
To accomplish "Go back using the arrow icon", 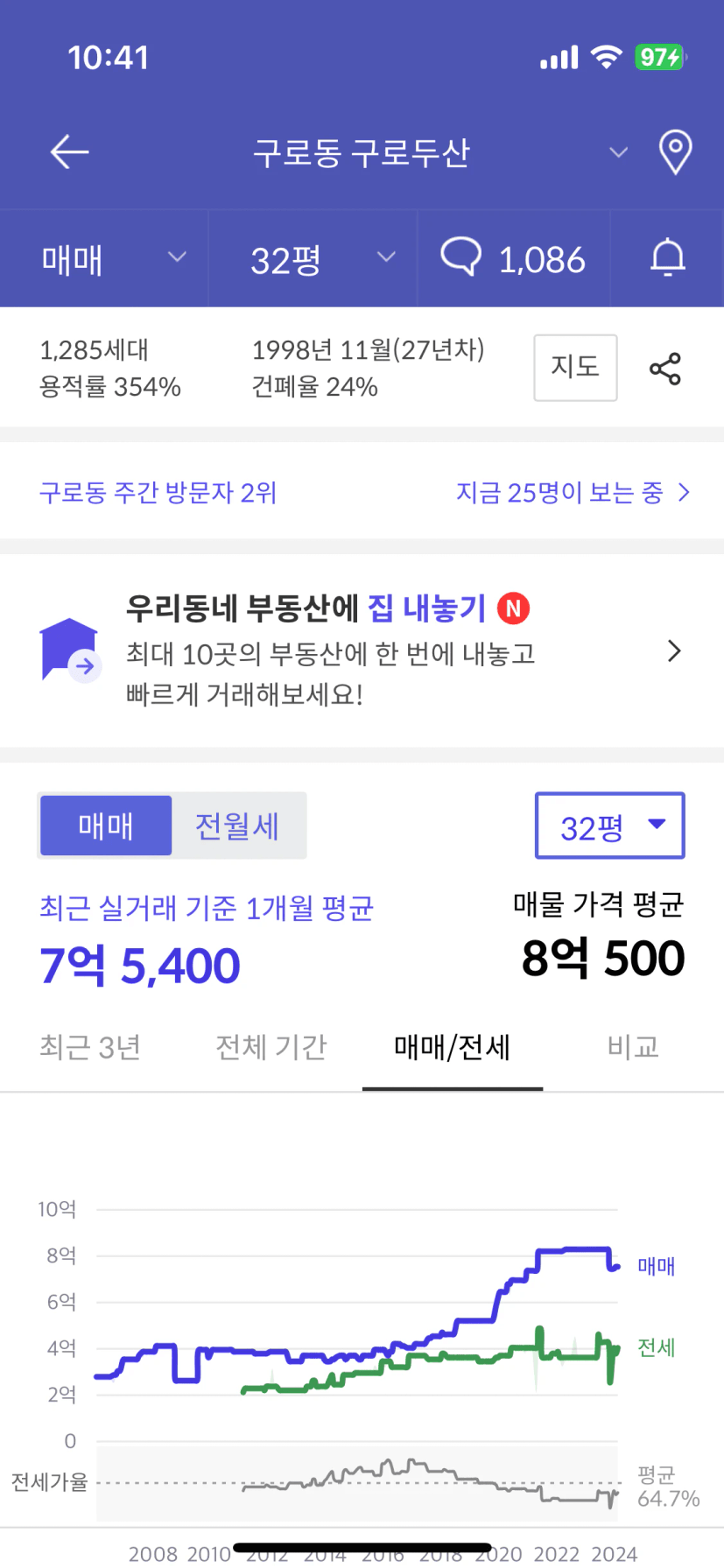I will coord(70,152).
